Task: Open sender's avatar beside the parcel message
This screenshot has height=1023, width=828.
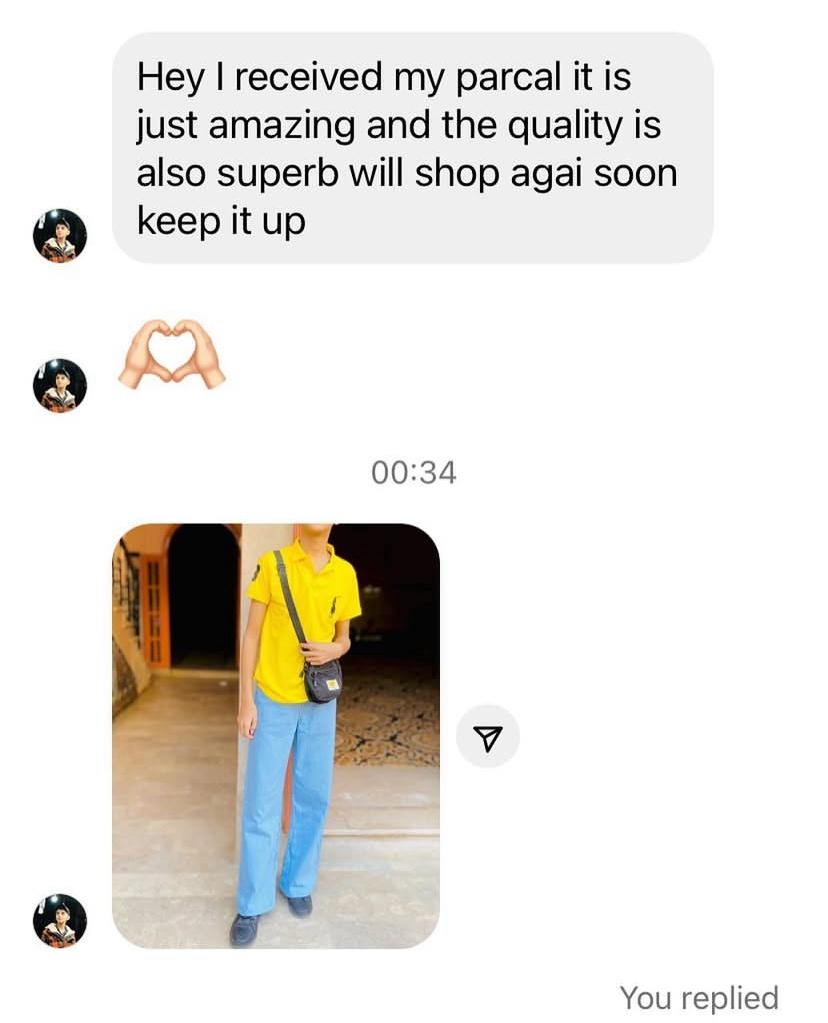Action: 60,236
